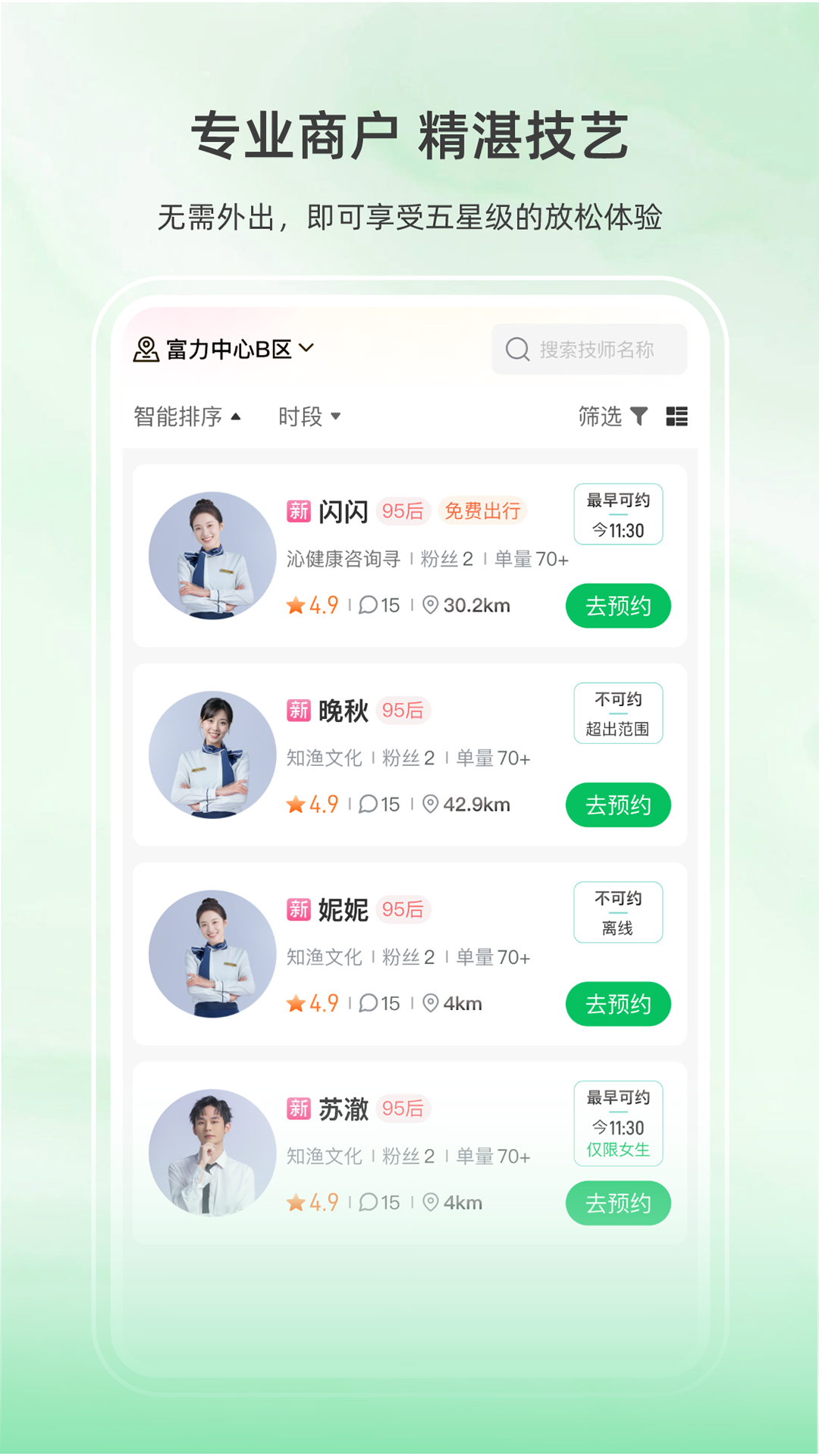
Task: Click the star rating icon on 闪闪's card
Action: point(294,604)
